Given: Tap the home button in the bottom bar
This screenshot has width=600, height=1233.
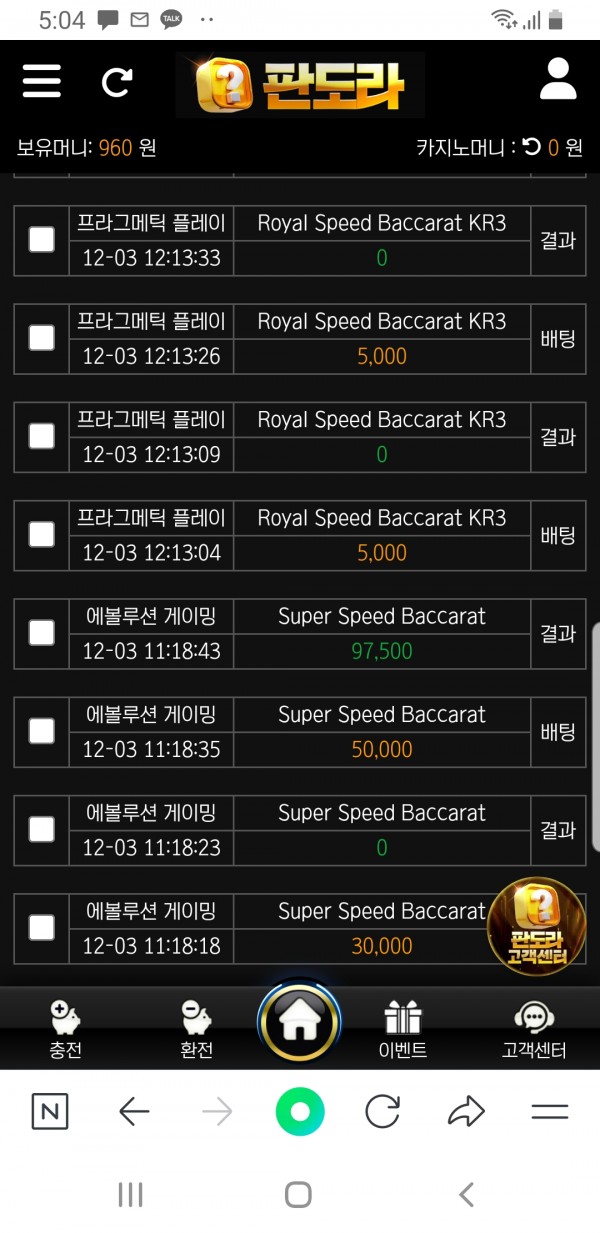Looking at the screenshot, I should click(299, 1023).
